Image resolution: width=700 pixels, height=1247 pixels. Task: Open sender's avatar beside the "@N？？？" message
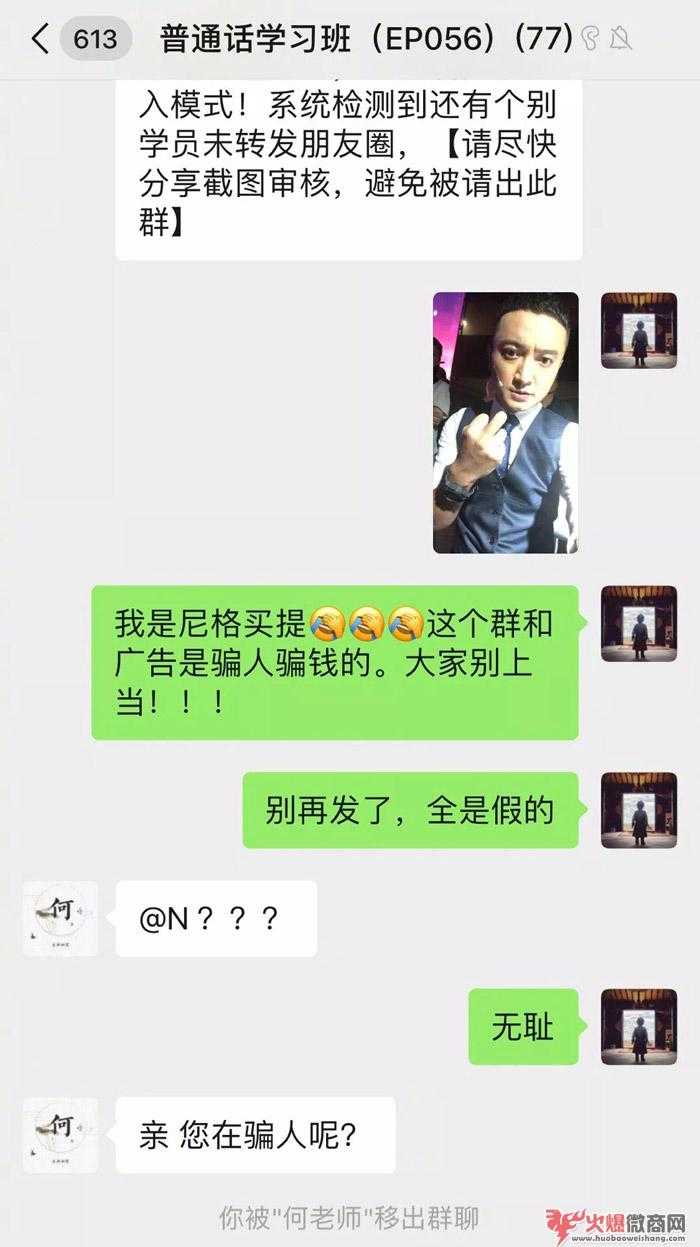(x=60, y=918)
